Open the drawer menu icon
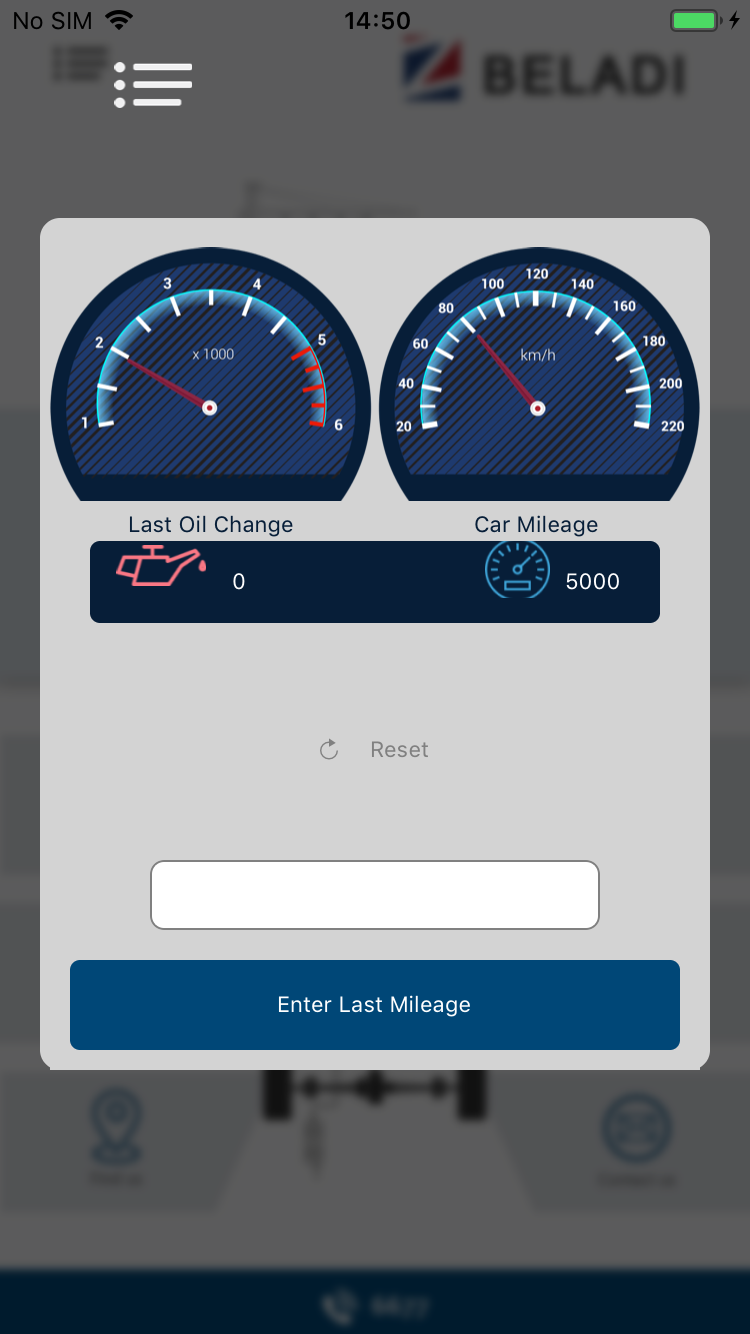Image resolution: width=750 pixels, height=1334 pixels. (x=153, y=85)
